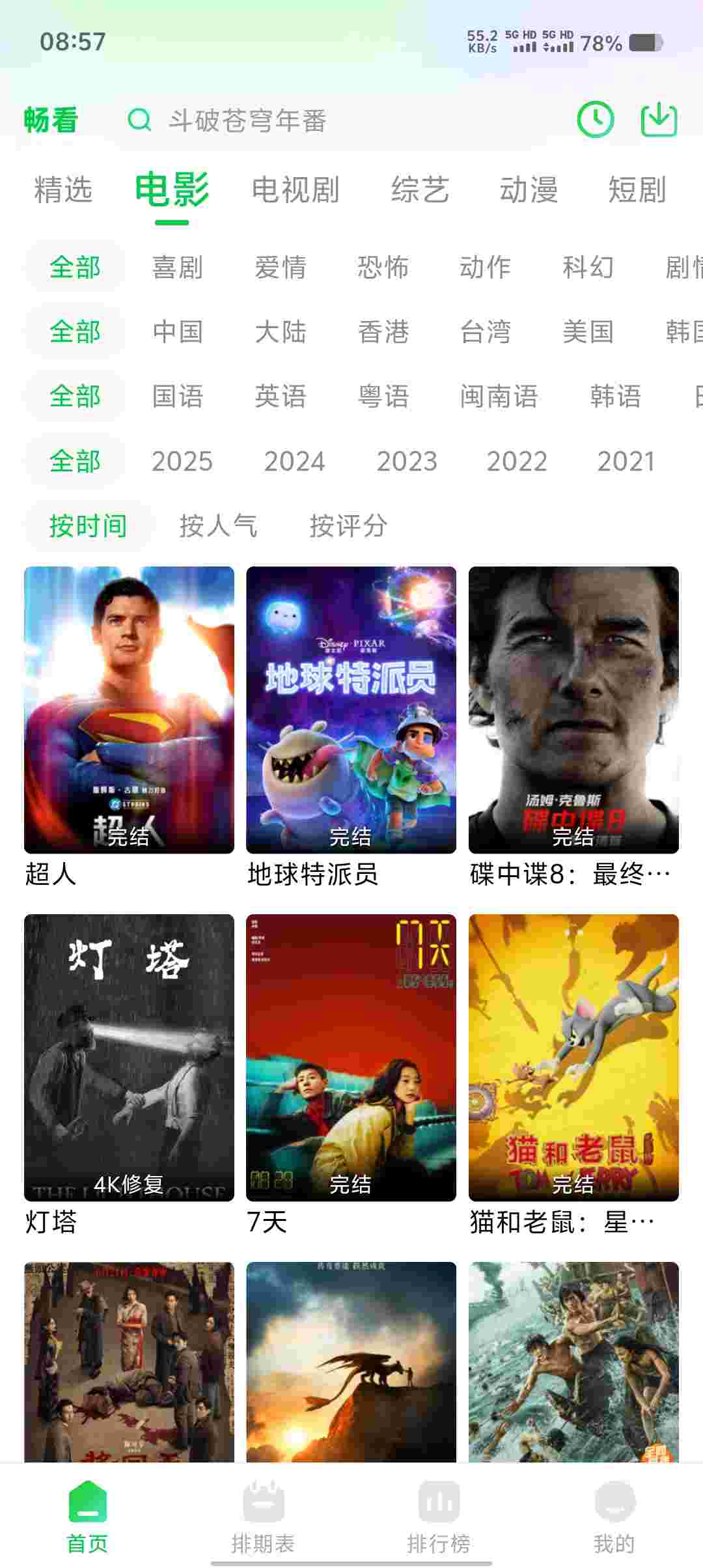Filter movies by 喜剧 genre

178,267
